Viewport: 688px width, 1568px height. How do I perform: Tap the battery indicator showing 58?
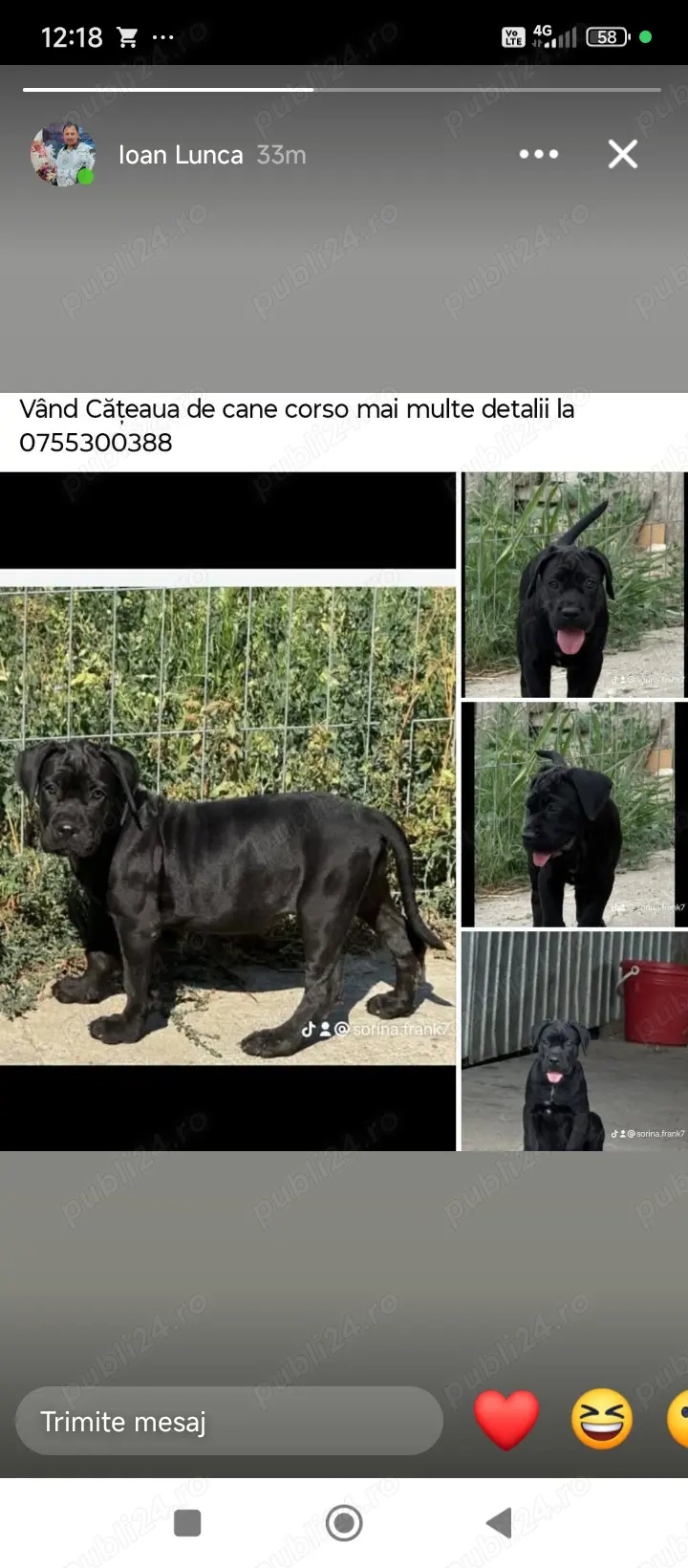pyautogui.click(x=606, y=35)
